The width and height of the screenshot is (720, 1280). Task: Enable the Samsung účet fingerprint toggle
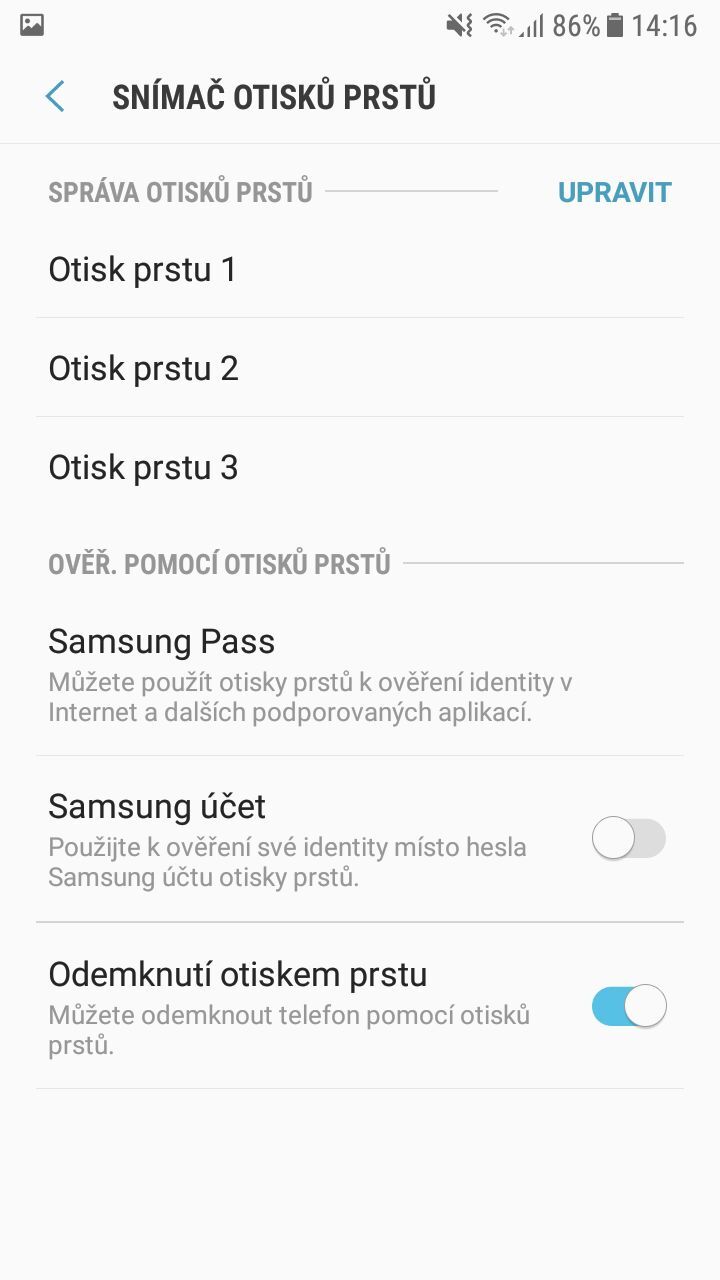[x=629, y=840]
